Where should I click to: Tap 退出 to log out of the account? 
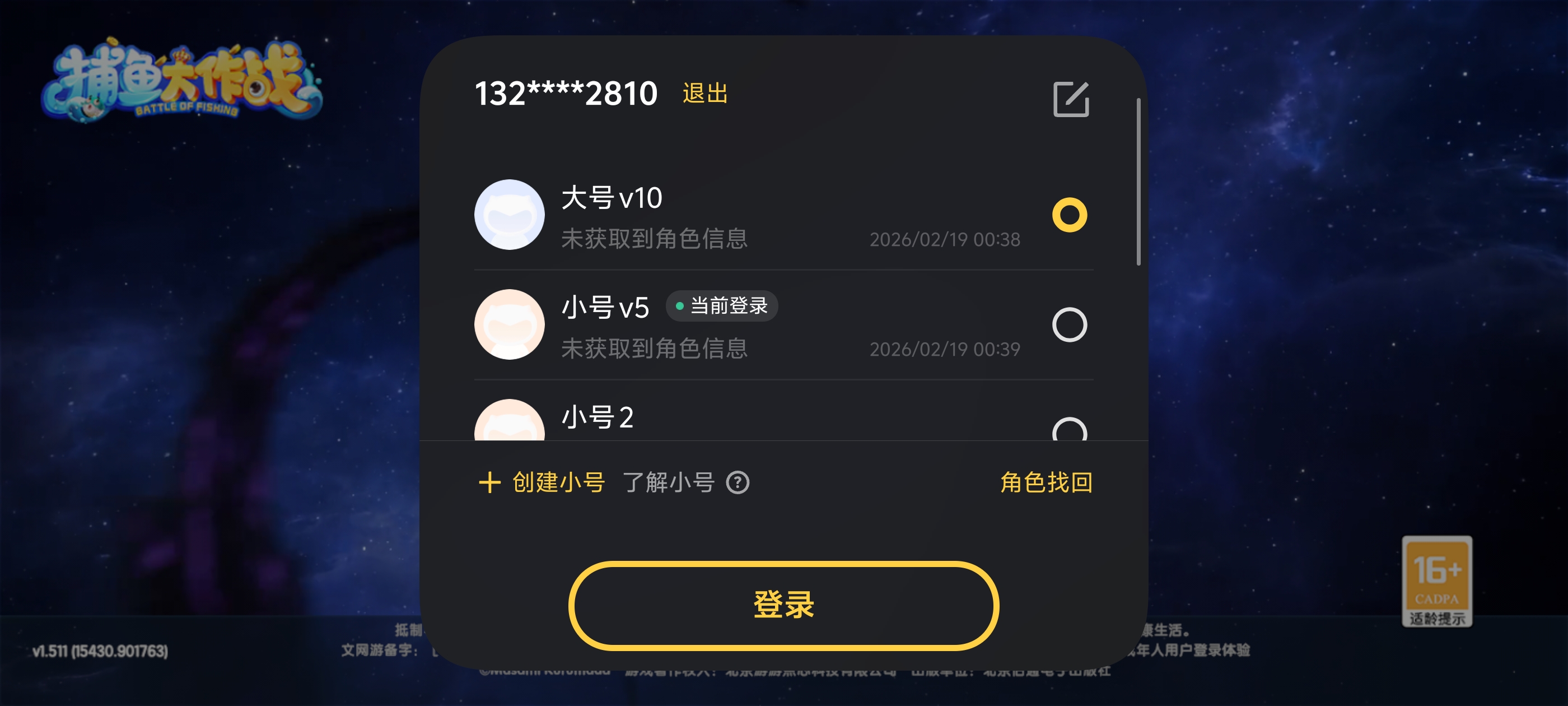coord(705,94)
